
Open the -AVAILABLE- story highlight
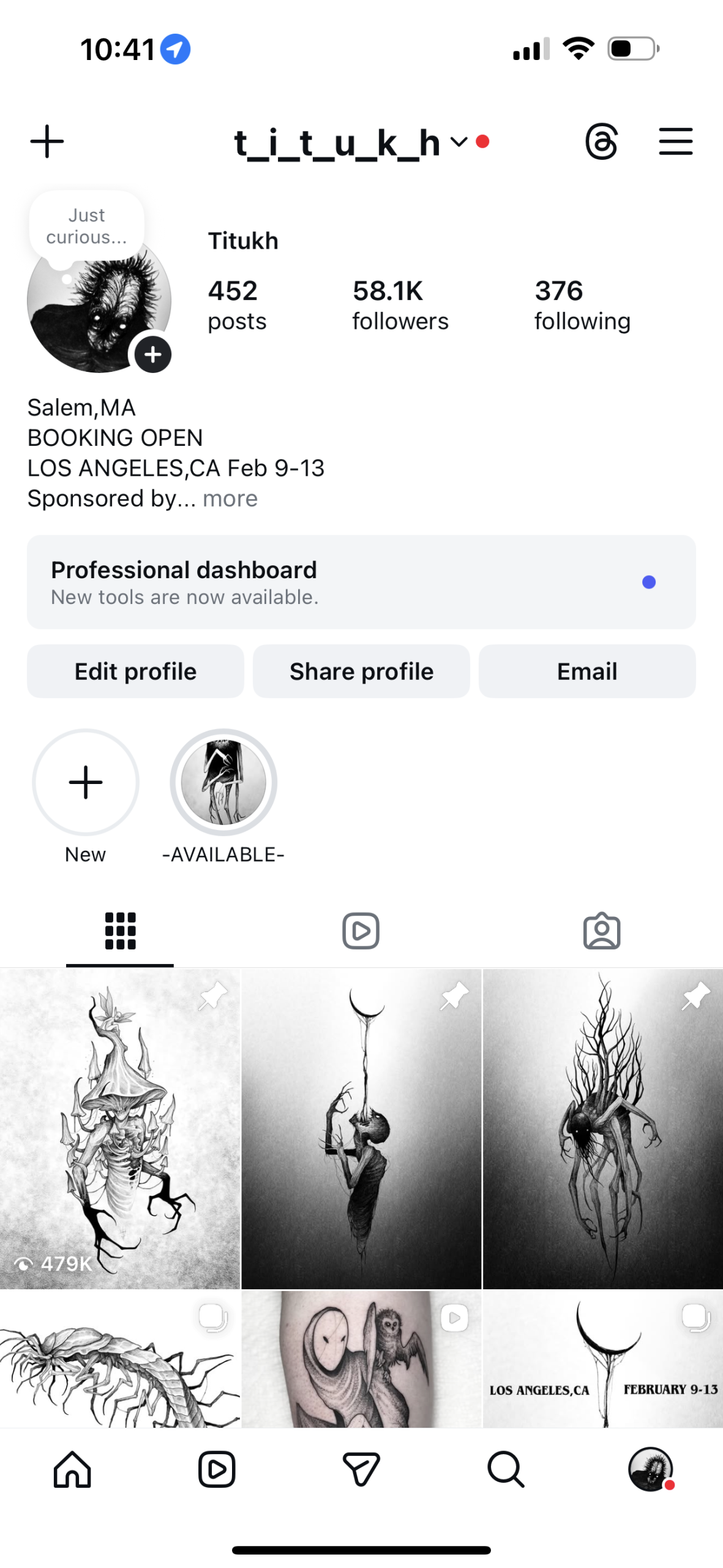coord(223,782)
